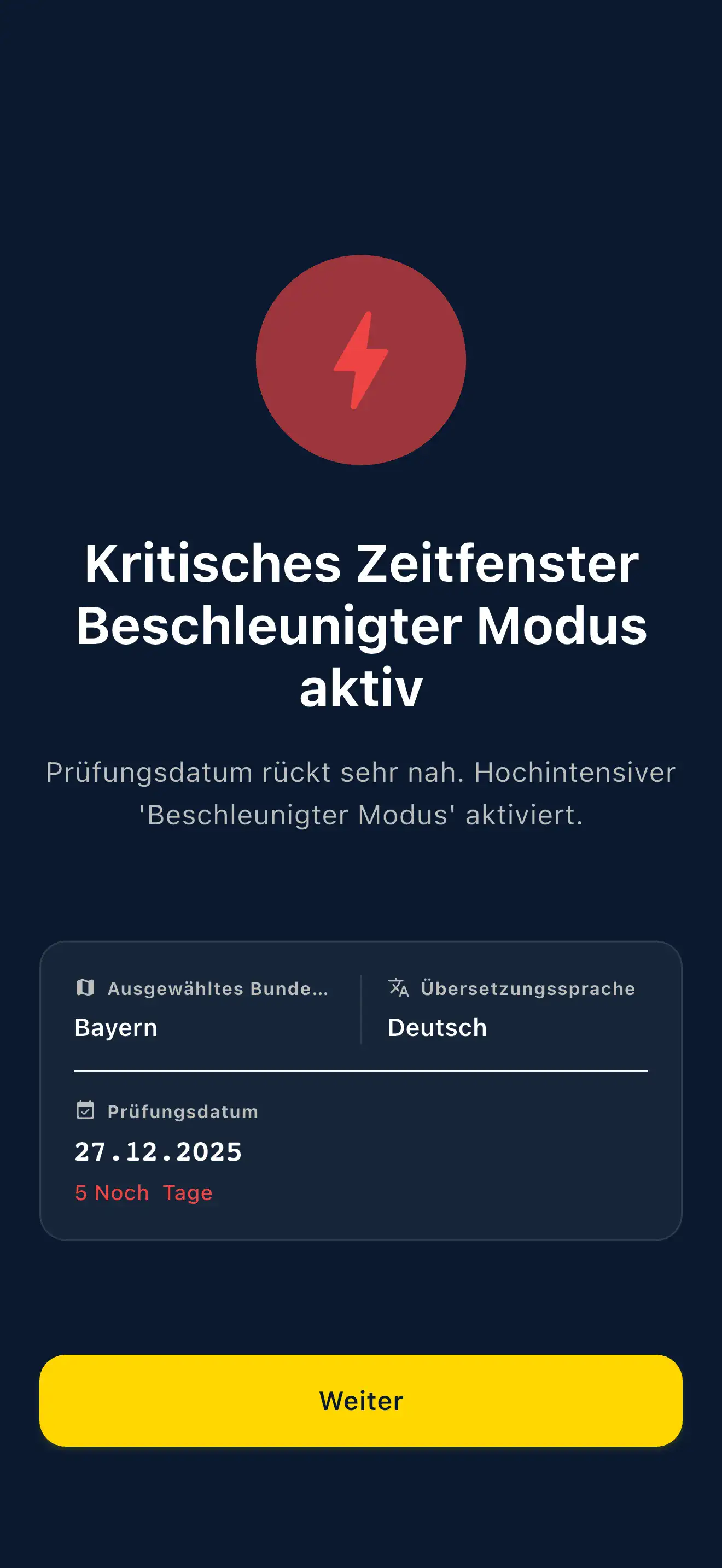This screenshot has width=722, height=1568.
Task: Tap the yellow Weiter button
Action: click(x=360, y=1400)
